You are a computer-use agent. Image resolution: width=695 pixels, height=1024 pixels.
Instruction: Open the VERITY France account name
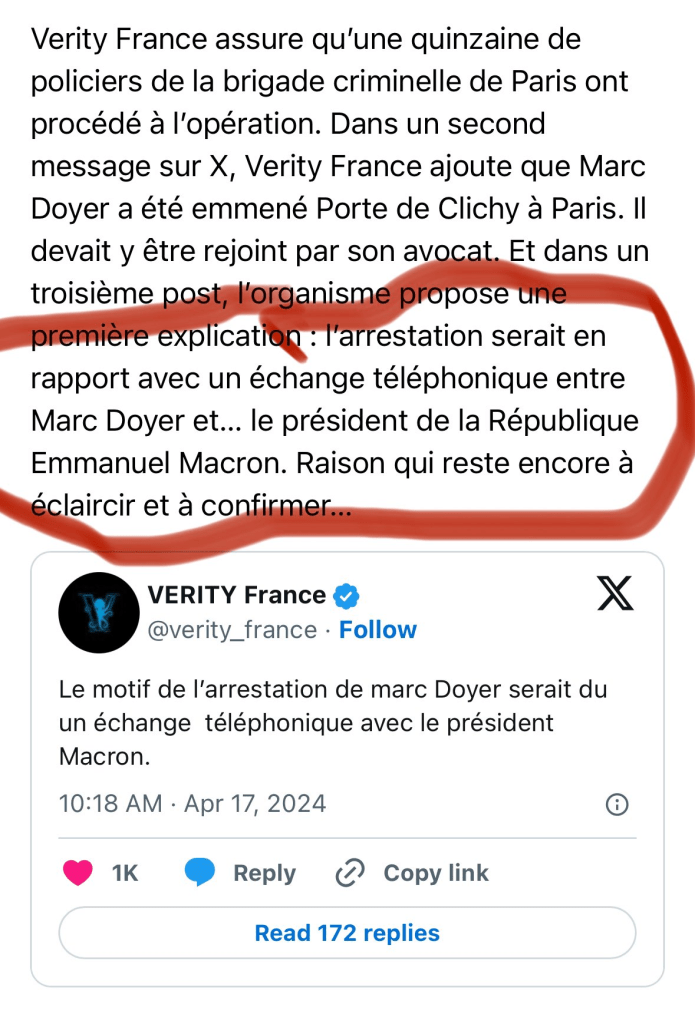pyautogui.click(x=237, y=595)
